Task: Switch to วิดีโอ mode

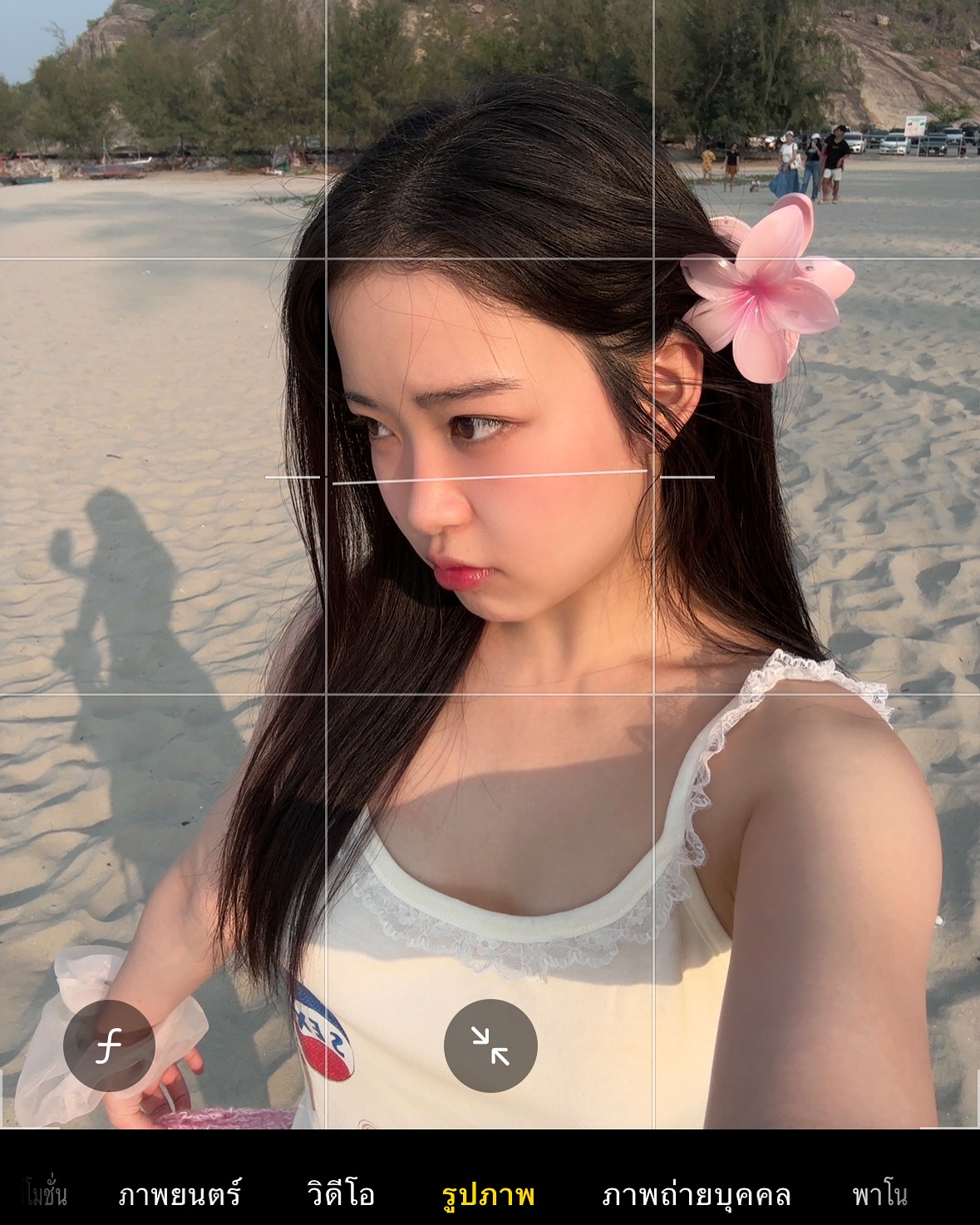Action: tap(341, 1195)
